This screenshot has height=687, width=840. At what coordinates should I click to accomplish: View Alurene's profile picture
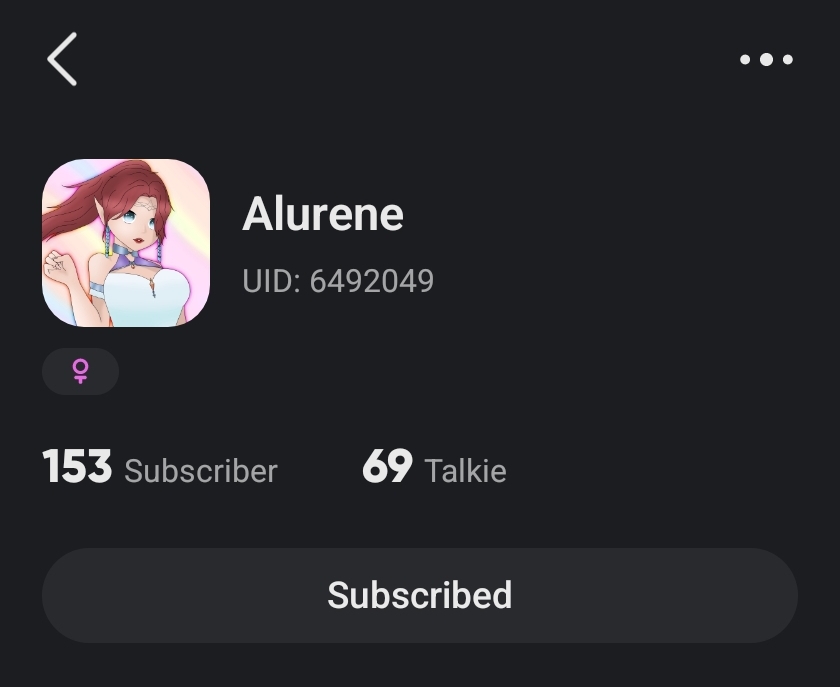[x=126, y=243]
